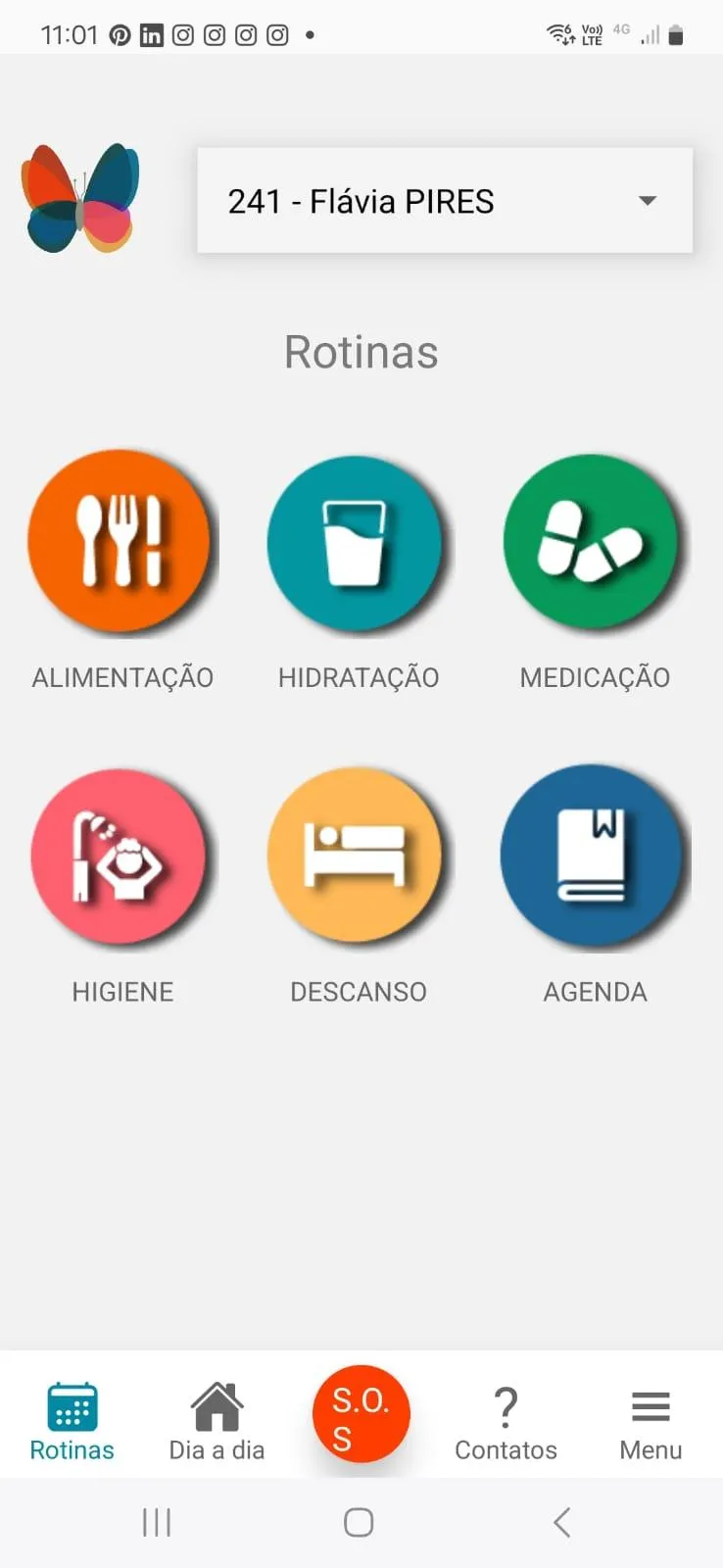Open the Alimentação routine
This screenshot has width=723, height=1568.
119,540
